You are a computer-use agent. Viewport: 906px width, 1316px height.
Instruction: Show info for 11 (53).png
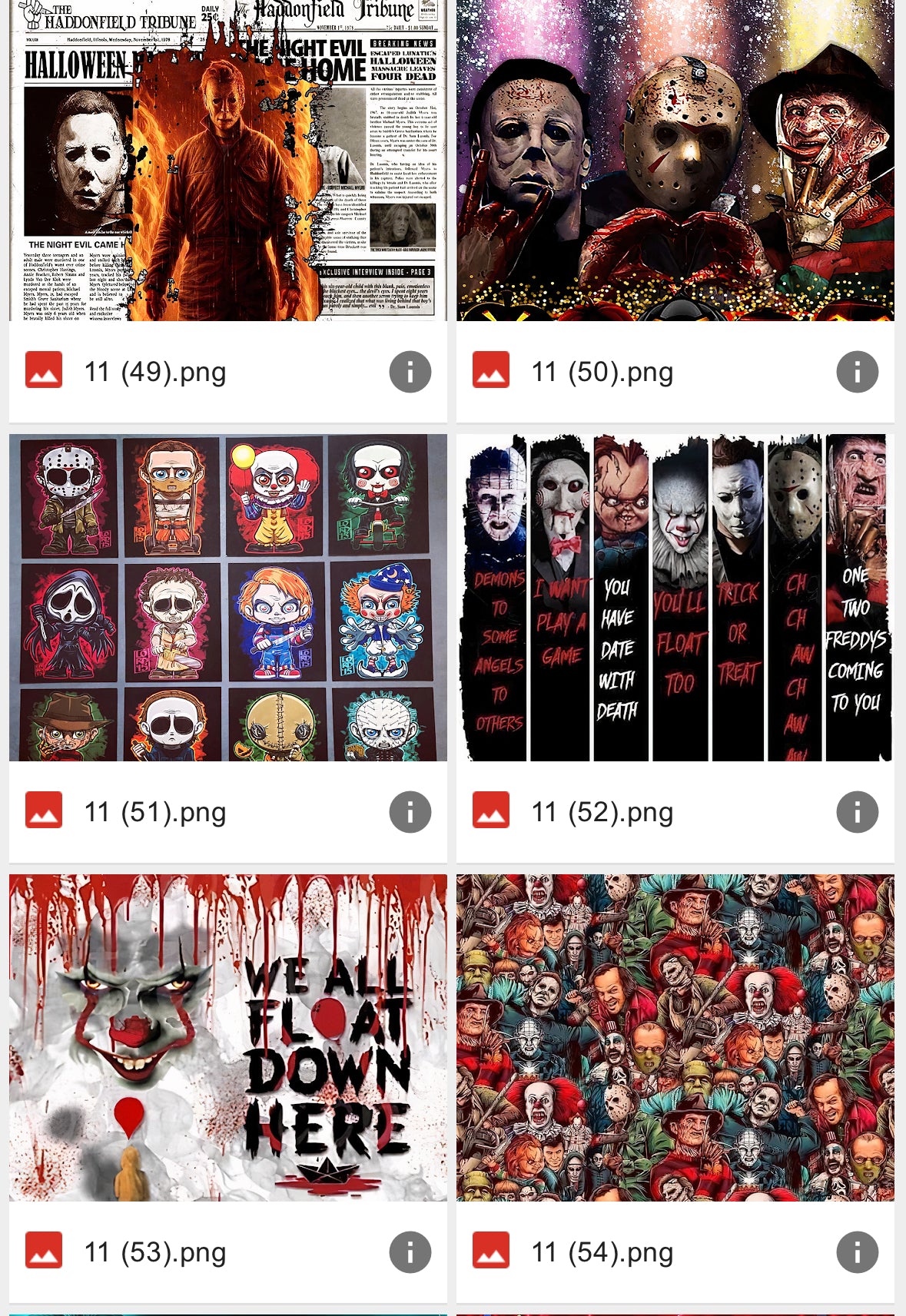click(x=410, y=1252)
